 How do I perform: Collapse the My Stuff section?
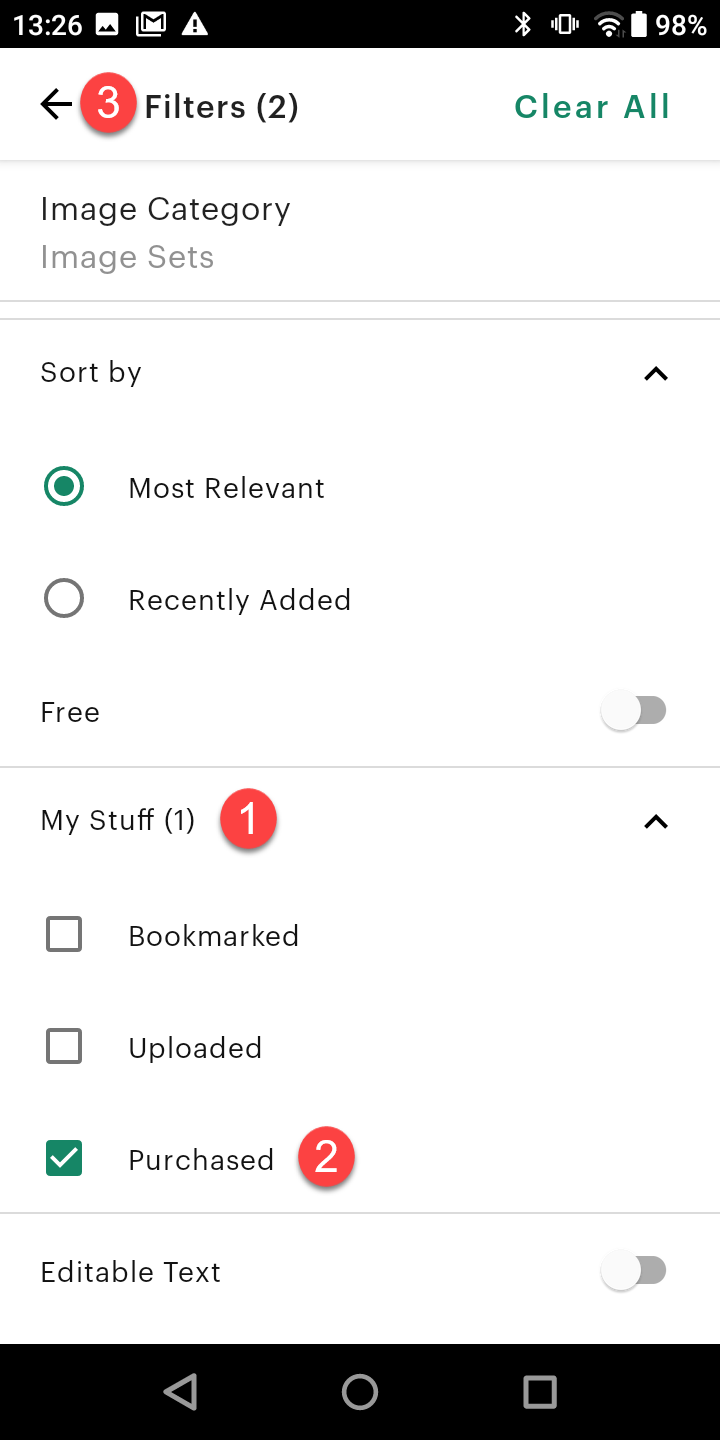(x=655, y=821)
